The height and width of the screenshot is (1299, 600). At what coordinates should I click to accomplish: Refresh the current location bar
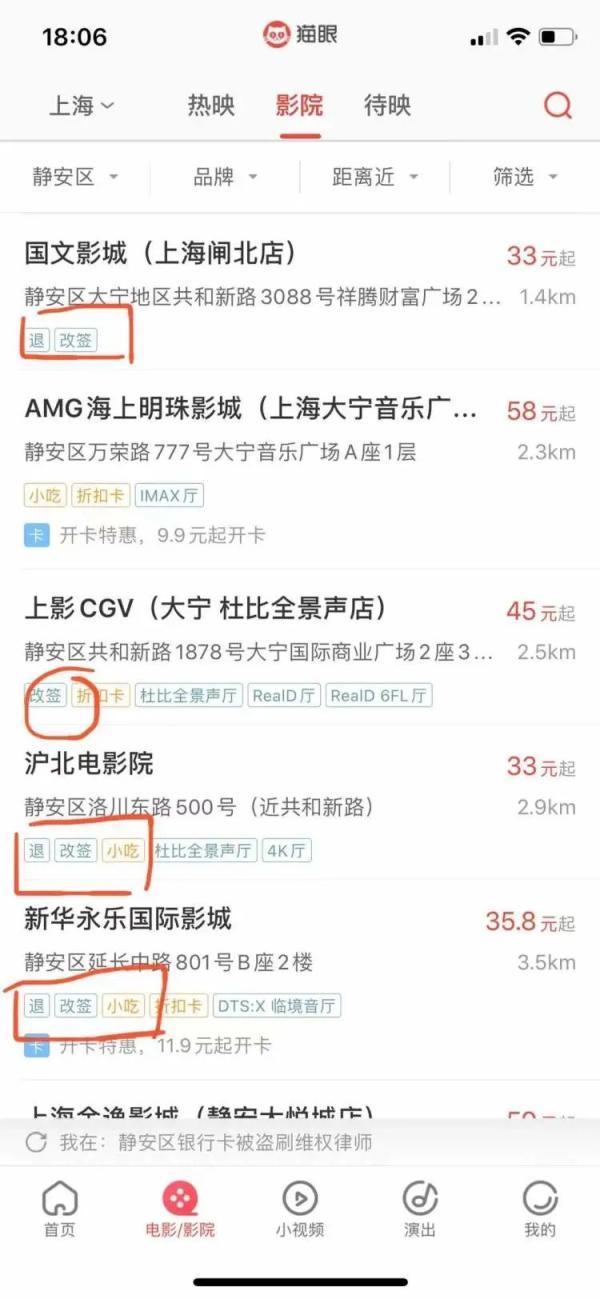[36, 1142]
